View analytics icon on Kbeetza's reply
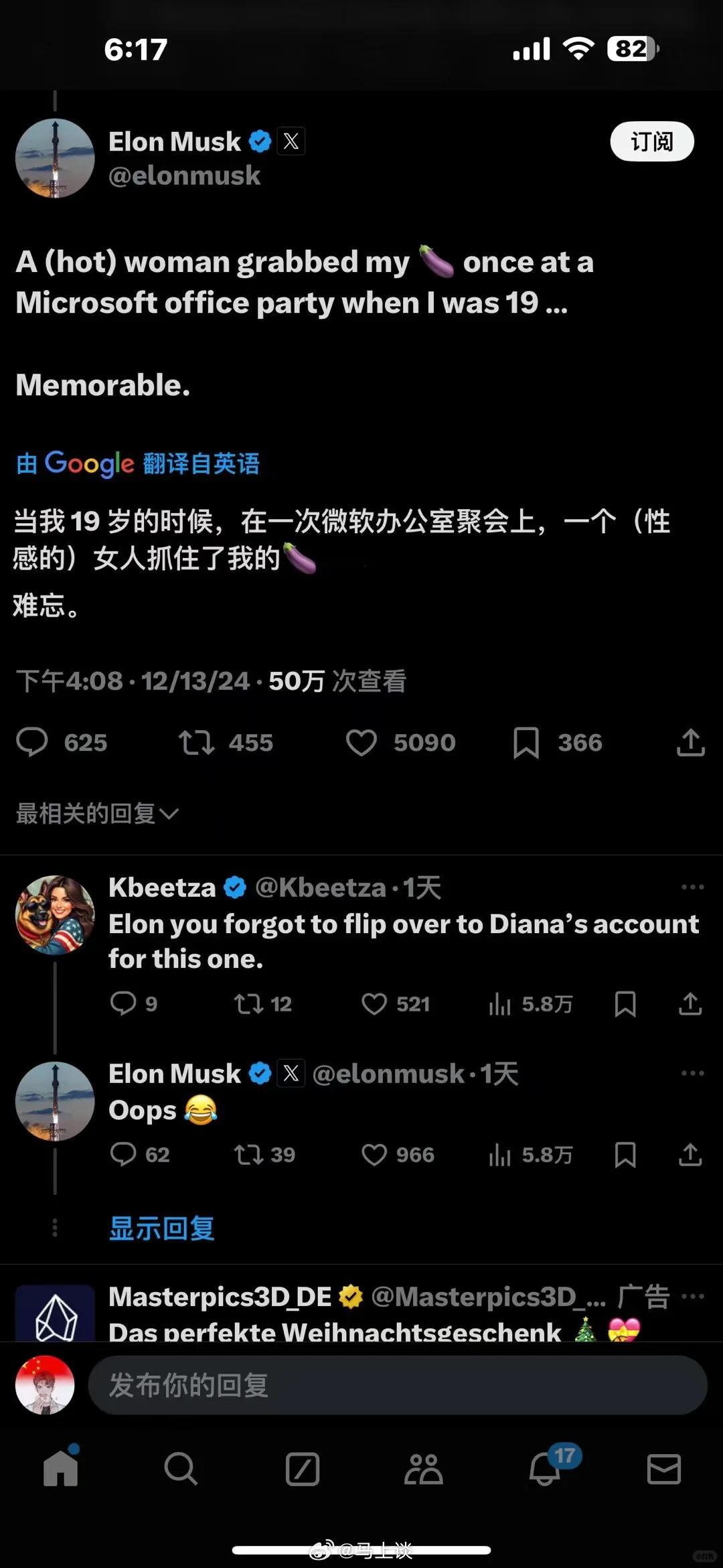Image resolution: width=723 pixels, height=1568 pixels. [501, 1003]
